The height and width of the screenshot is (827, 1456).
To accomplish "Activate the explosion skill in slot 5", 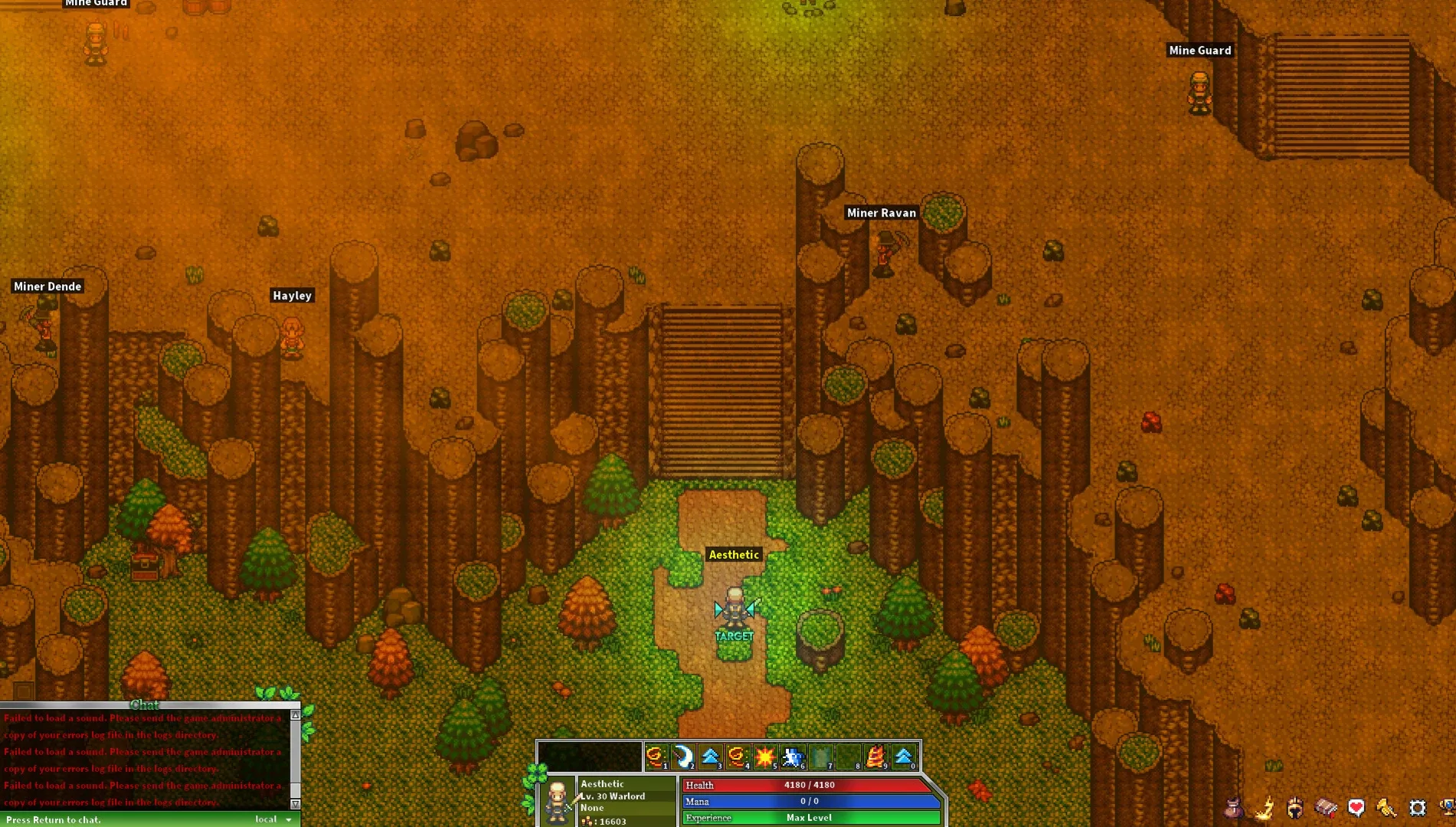I will coord(764,757).
